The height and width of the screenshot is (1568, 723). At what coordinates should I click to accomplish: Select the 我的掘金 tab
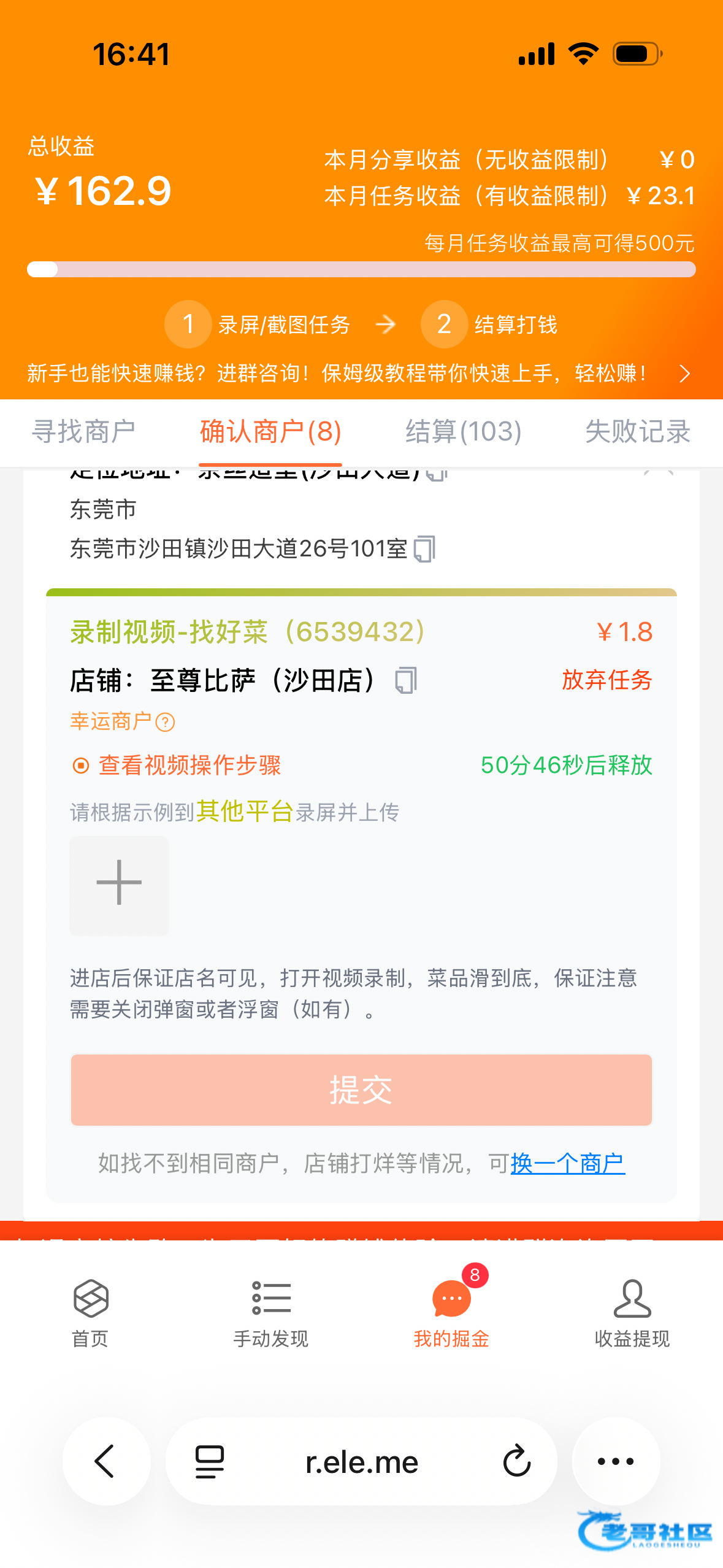(451, 1313)
